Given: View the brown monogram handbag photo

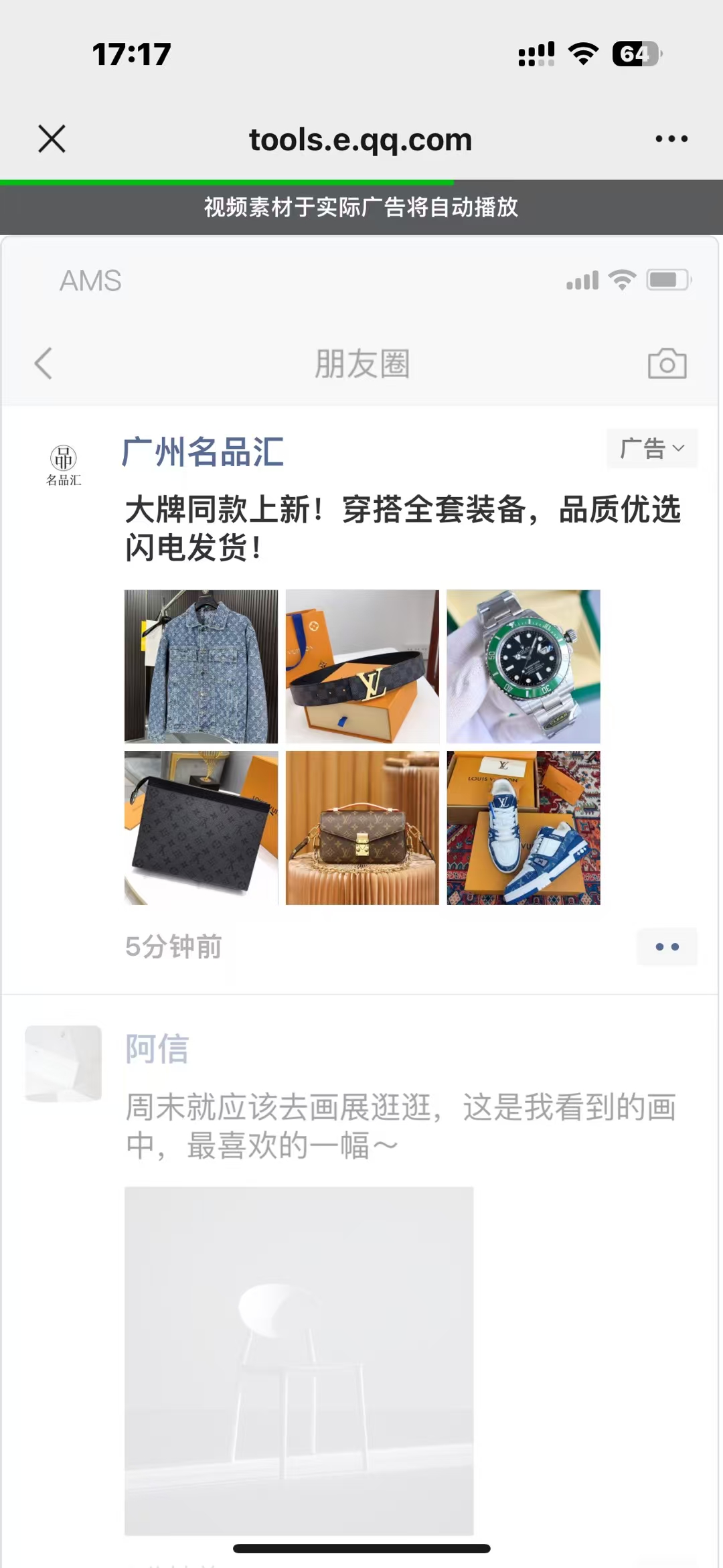Looking at the screenshot, I should [x=362, y=828].
